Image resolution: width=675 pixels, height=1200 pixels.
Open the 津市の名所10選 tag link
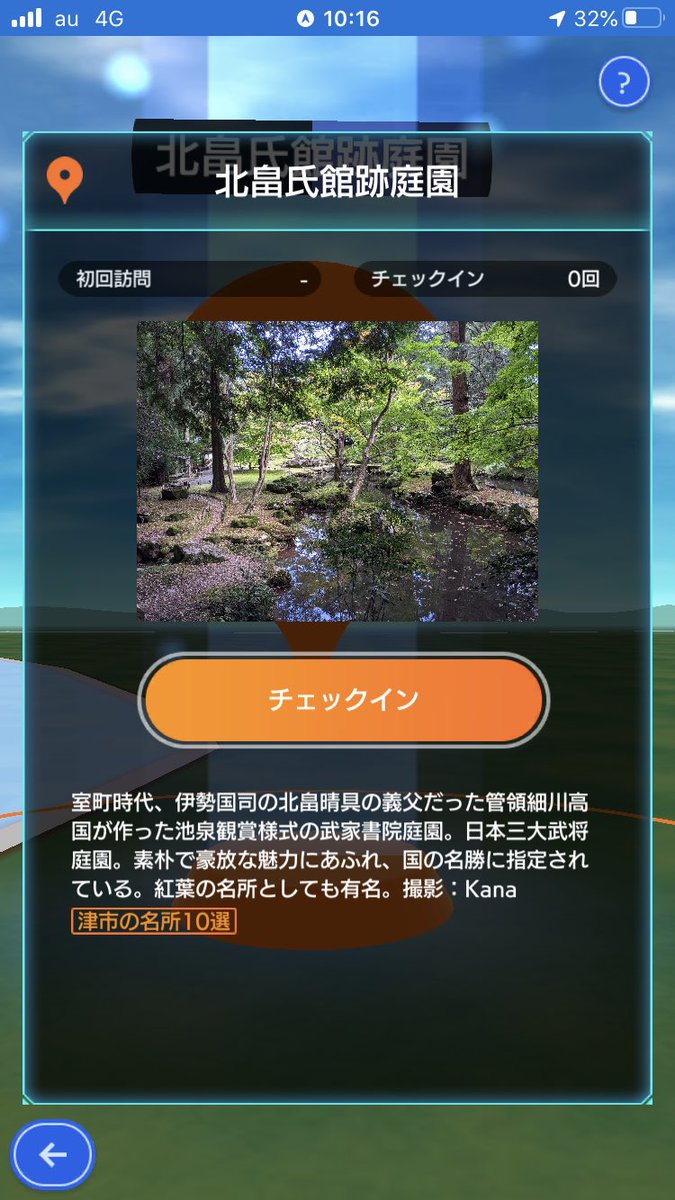(x=153, y=921)
